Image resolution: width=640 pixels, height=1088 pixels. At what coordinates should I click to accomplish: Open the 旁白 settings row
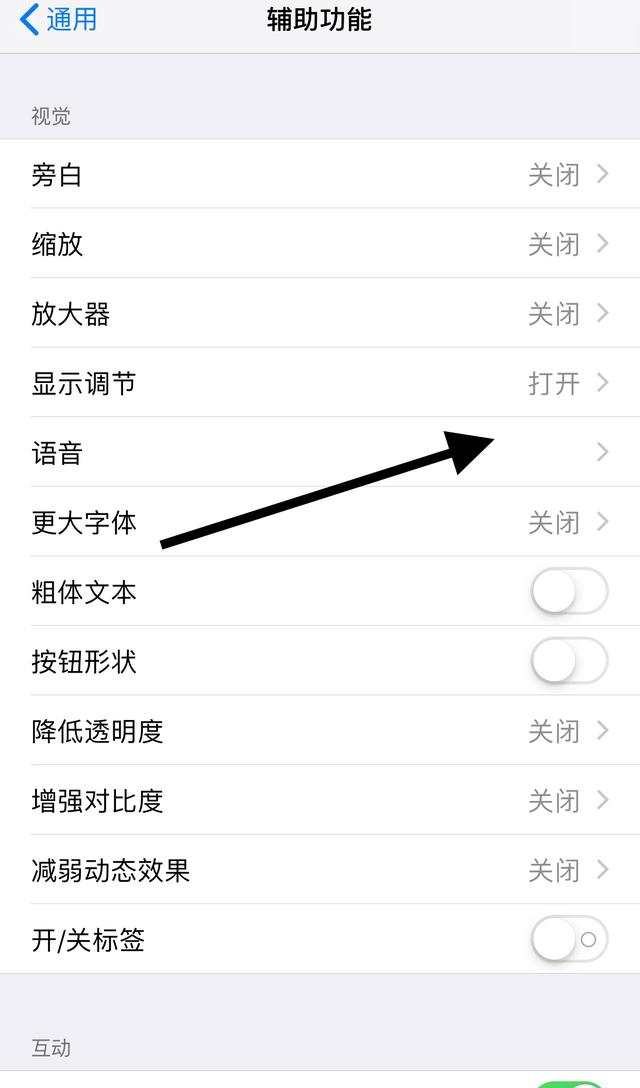(320, 173)
